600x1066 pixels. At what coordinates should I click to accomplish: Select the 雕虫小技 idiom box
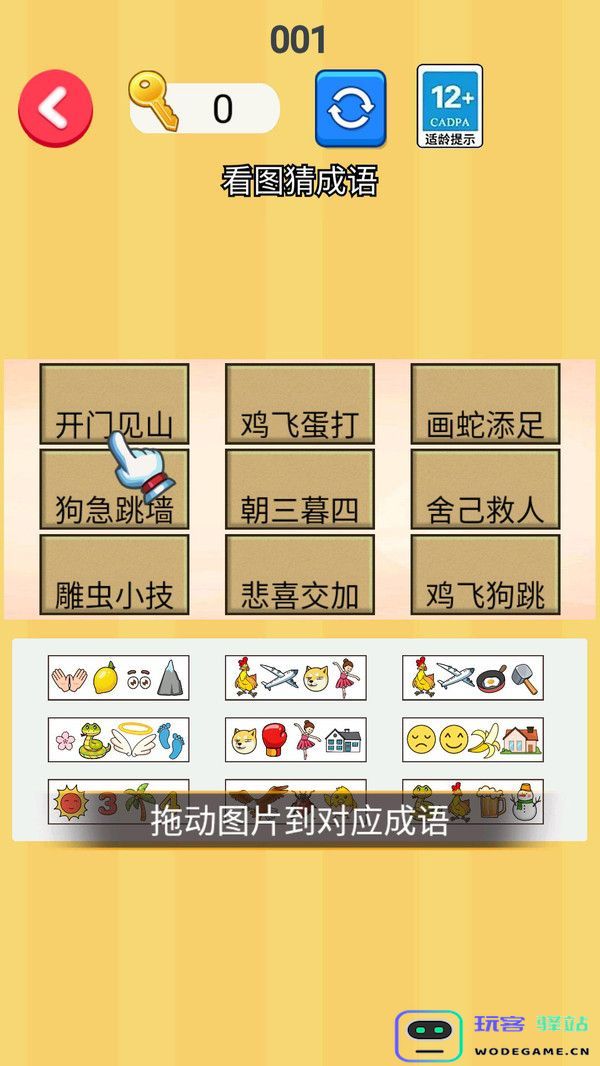coord(114,574)
